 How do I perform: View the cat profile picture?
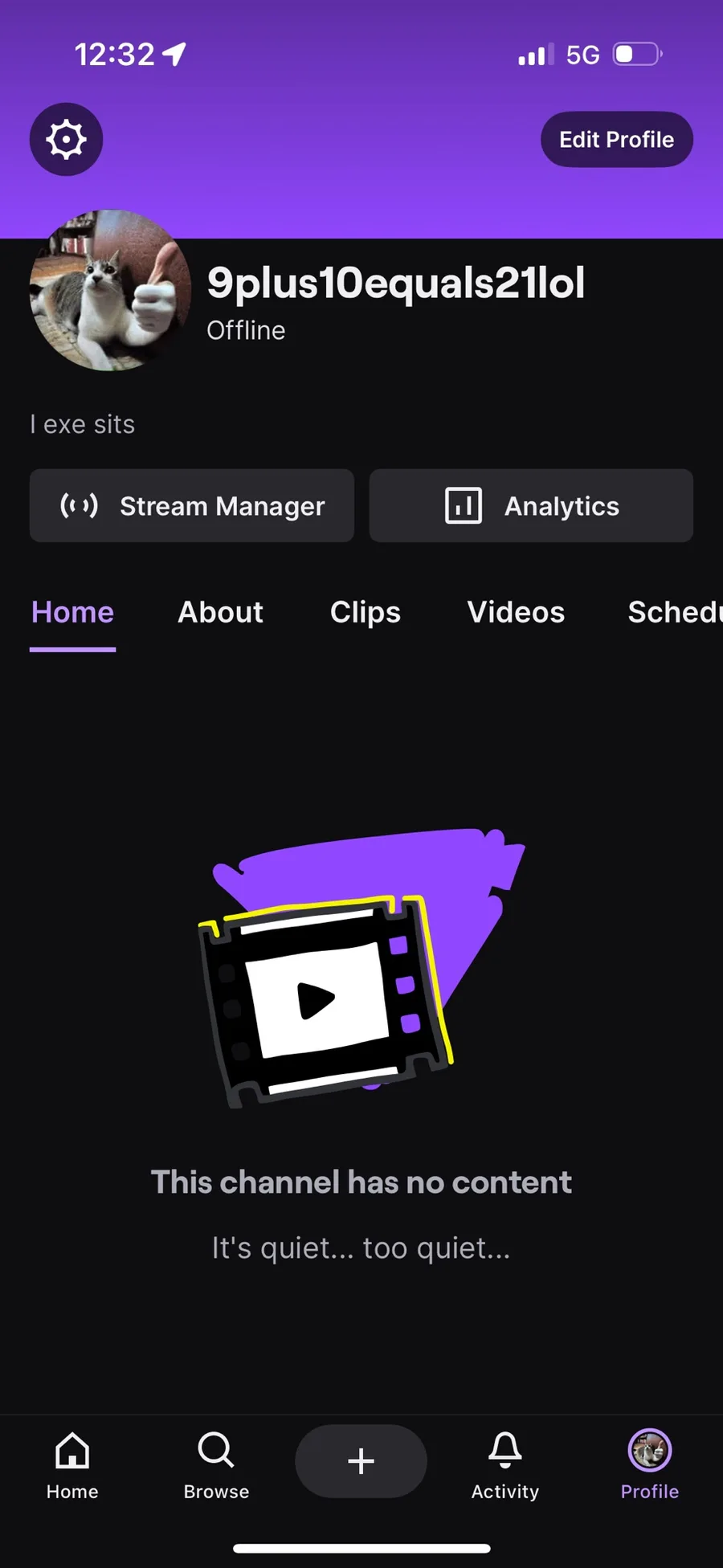pyautogui.click(x=110, y=291)
